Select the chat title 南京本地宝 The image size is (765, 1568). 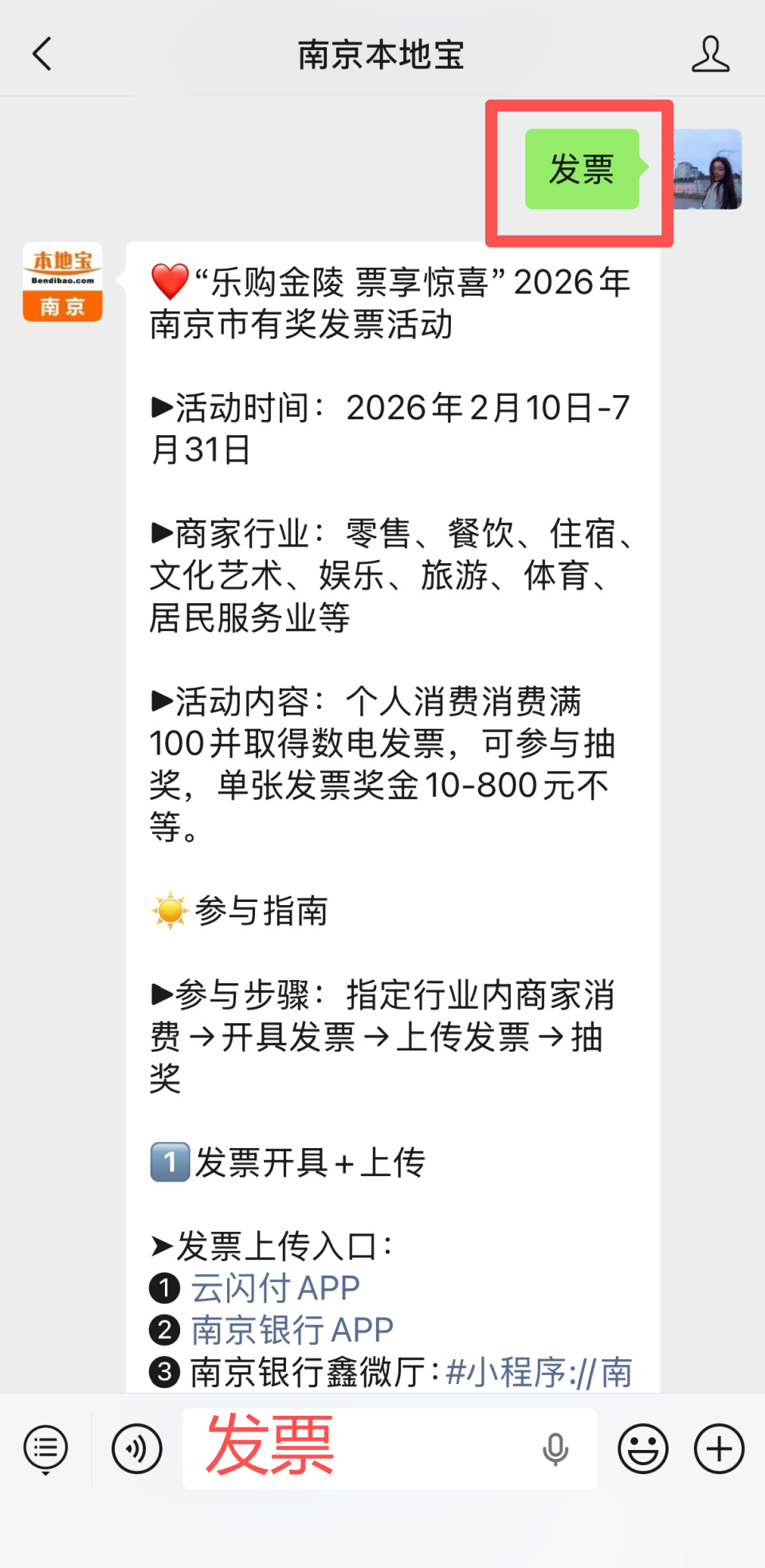(x=382, y=54)
